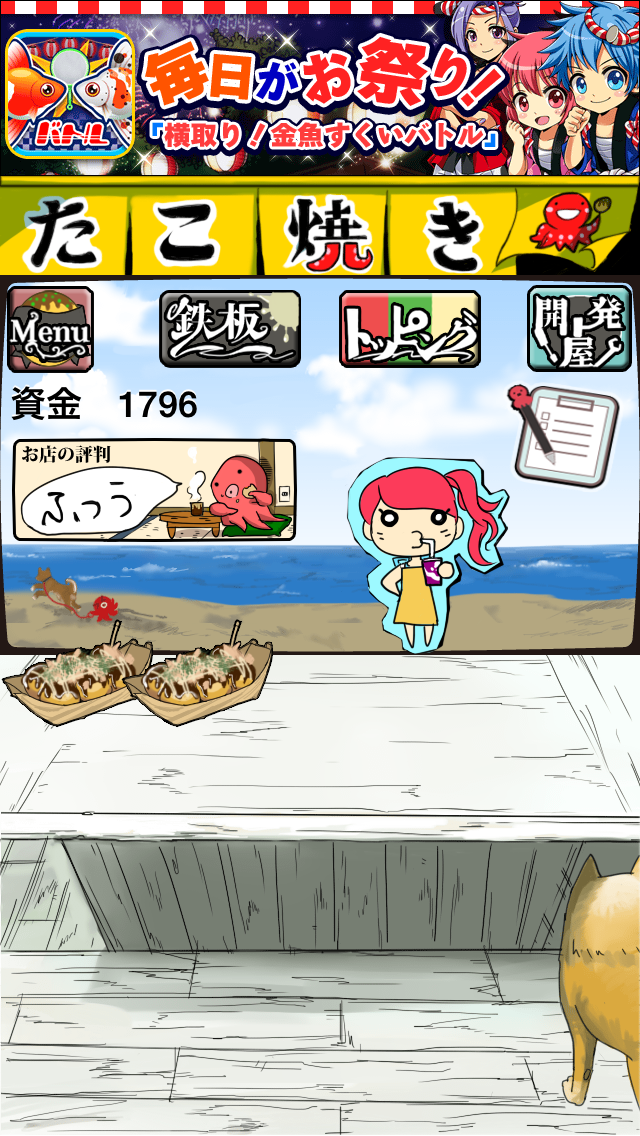The height and width of the screenshot is (1136, 640).
Task: Open the お店の評判 shop reputation panel
Action: [154, 490]
